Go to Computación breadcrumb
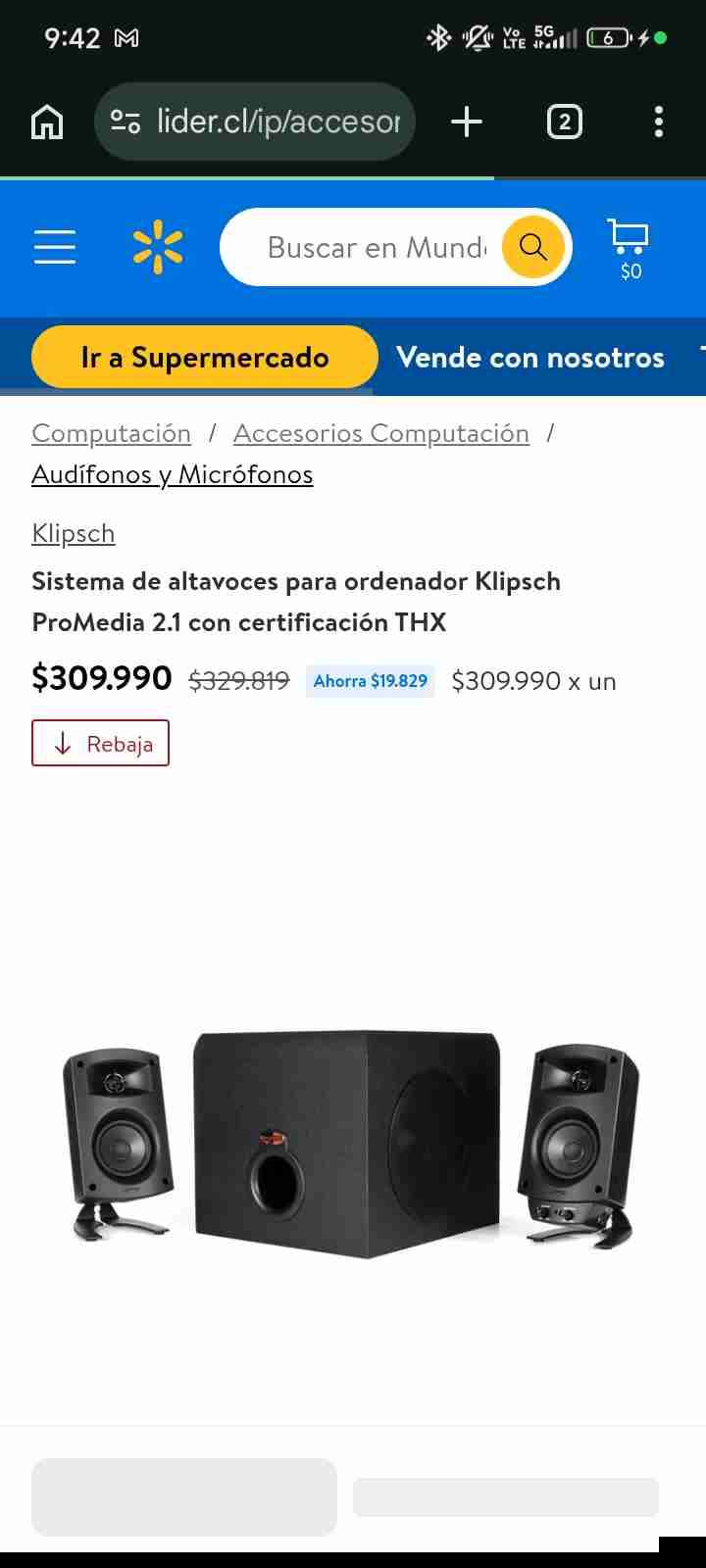Image resolution: width=706 pixels, height=1568 pixels. [x=111, y=433]
